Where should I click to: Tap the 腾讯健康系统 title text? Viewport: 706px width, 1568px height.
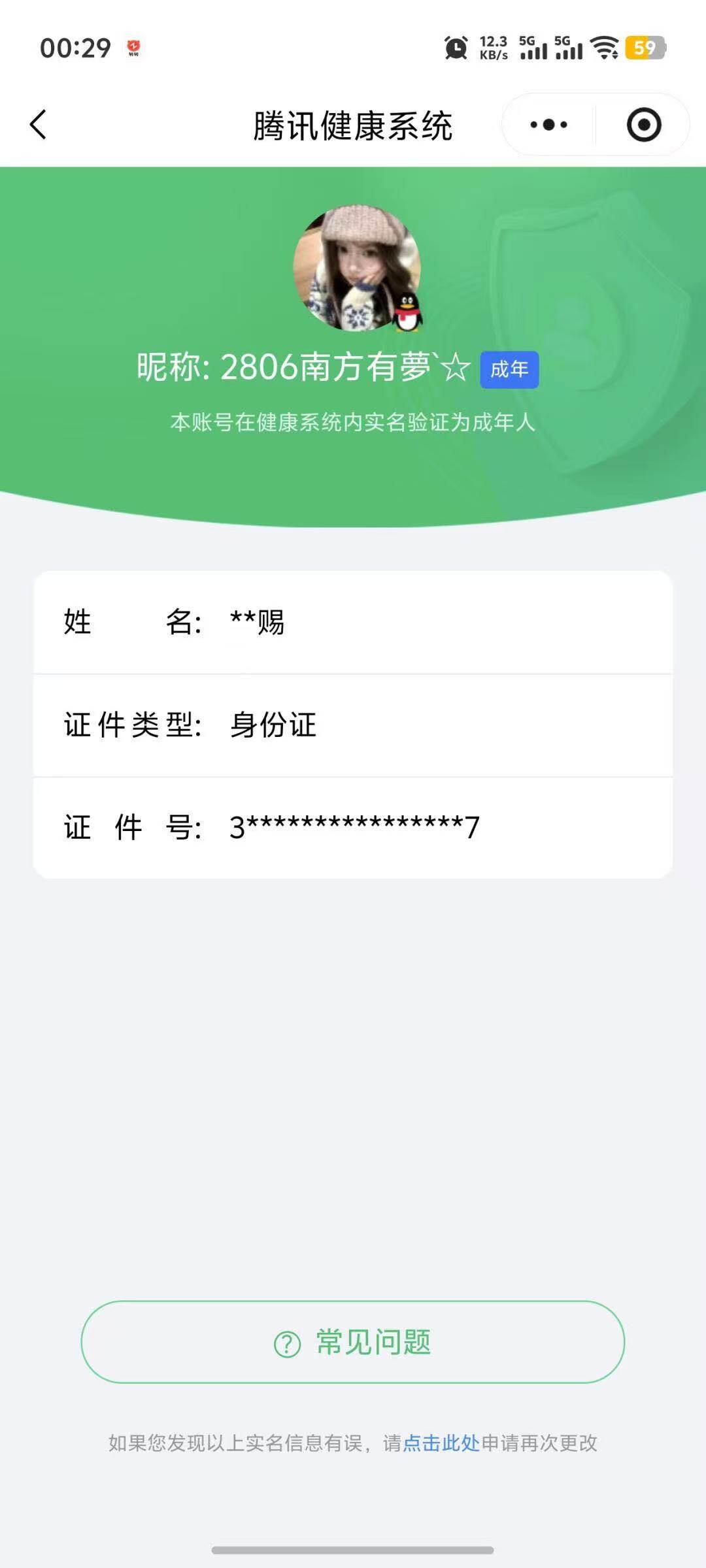pos(353,126)
